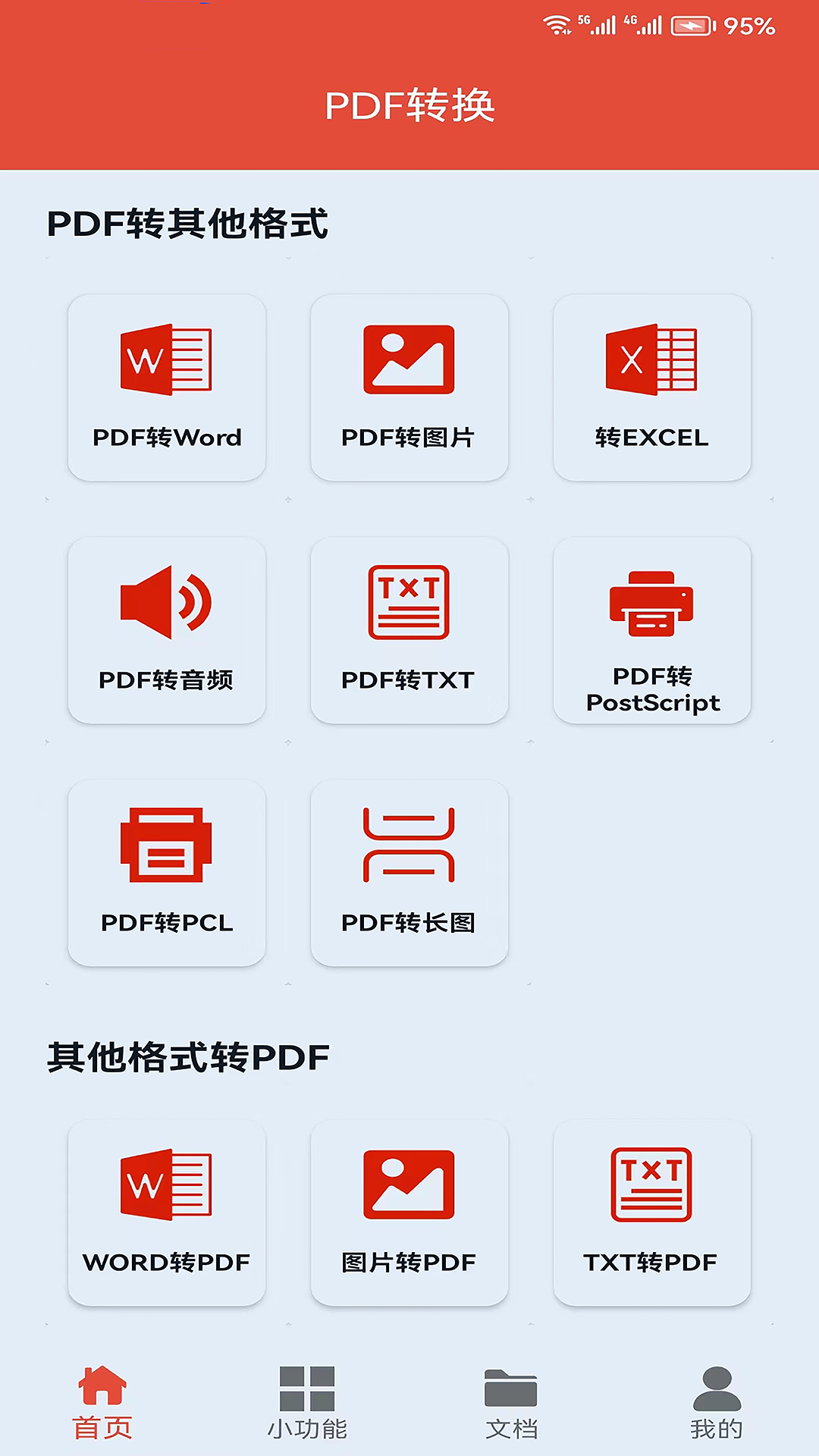Switch to the 小功能 tab

(307, 1403)
